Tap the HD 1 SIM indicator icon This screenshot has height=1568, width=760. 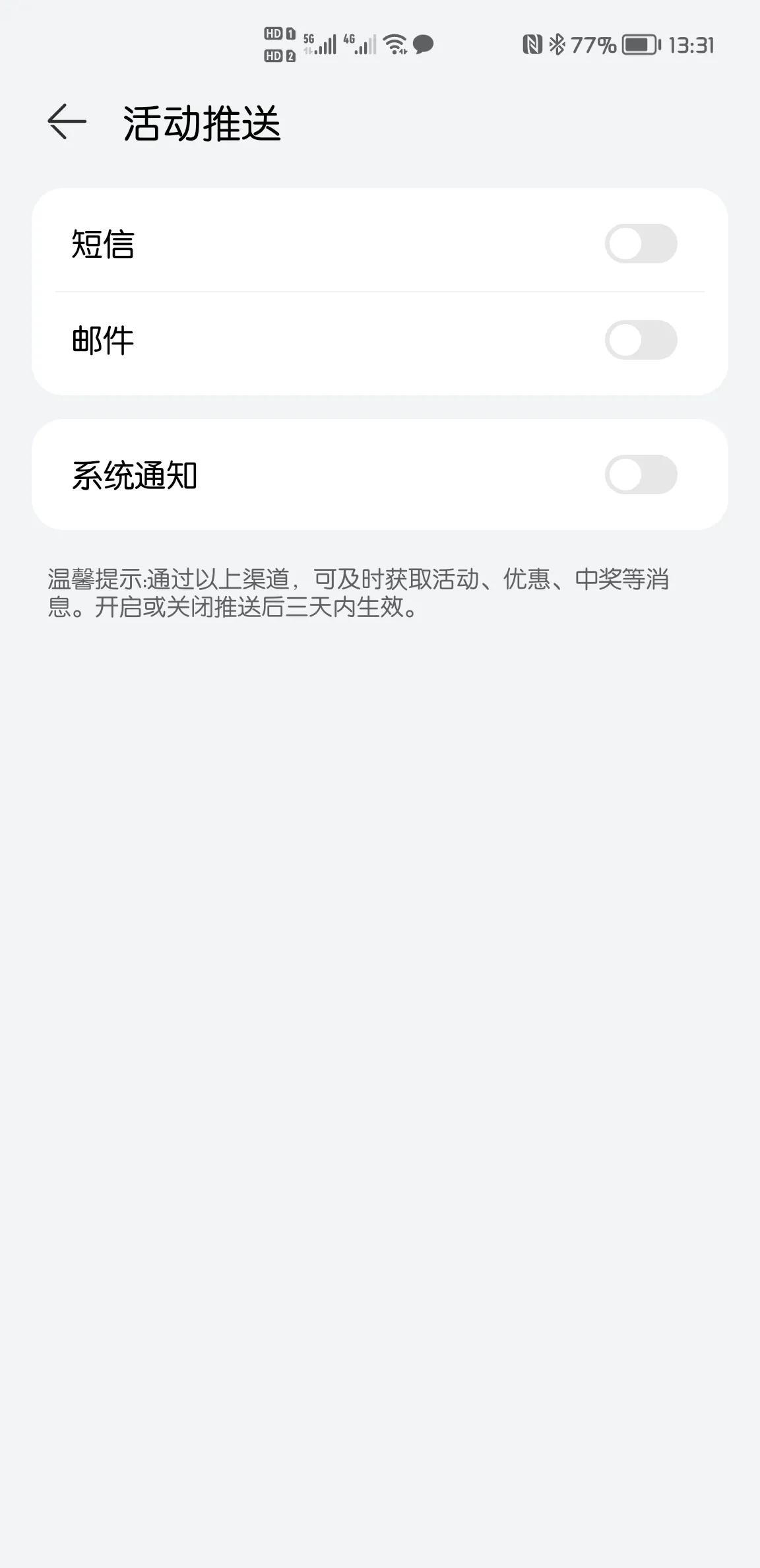pos(278,32)
